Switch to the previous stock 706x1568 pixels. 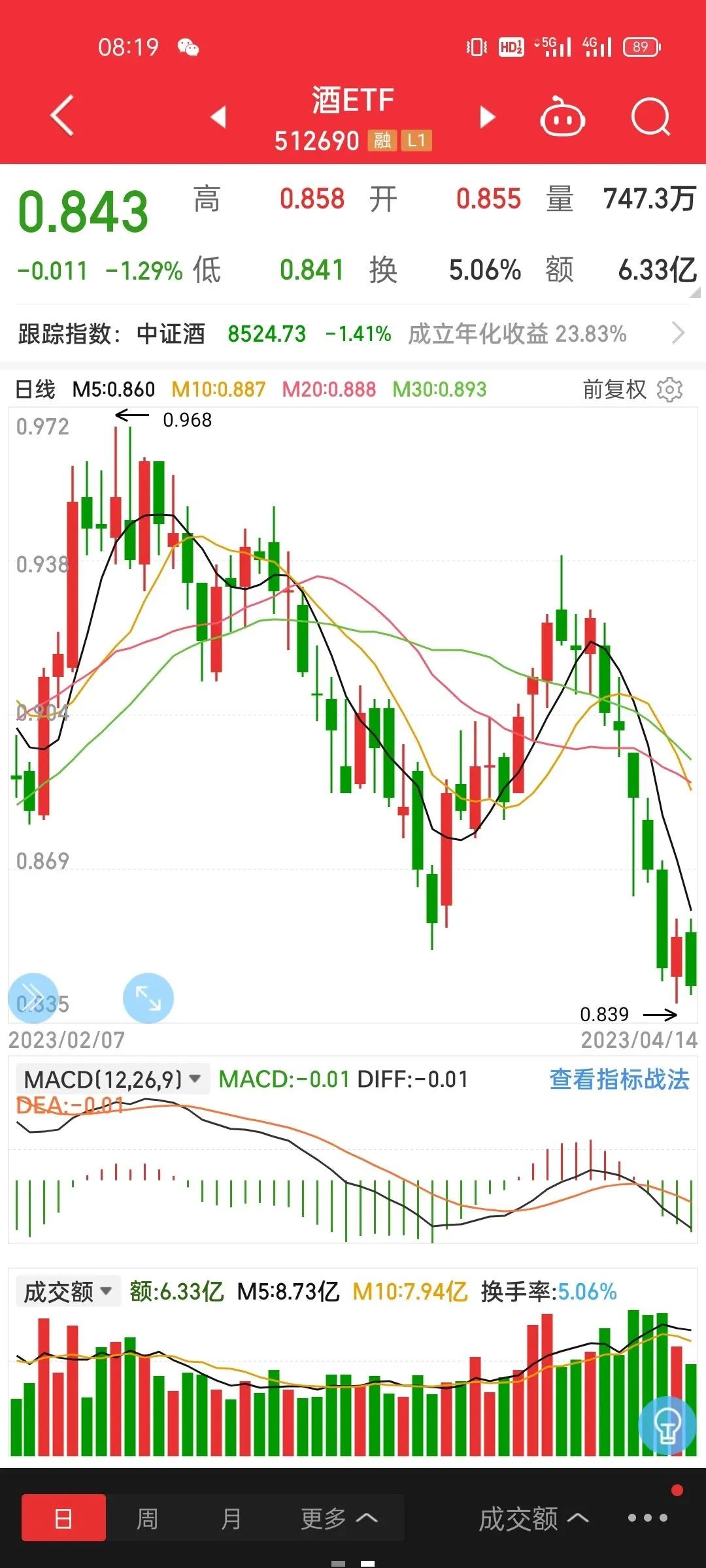218,117
